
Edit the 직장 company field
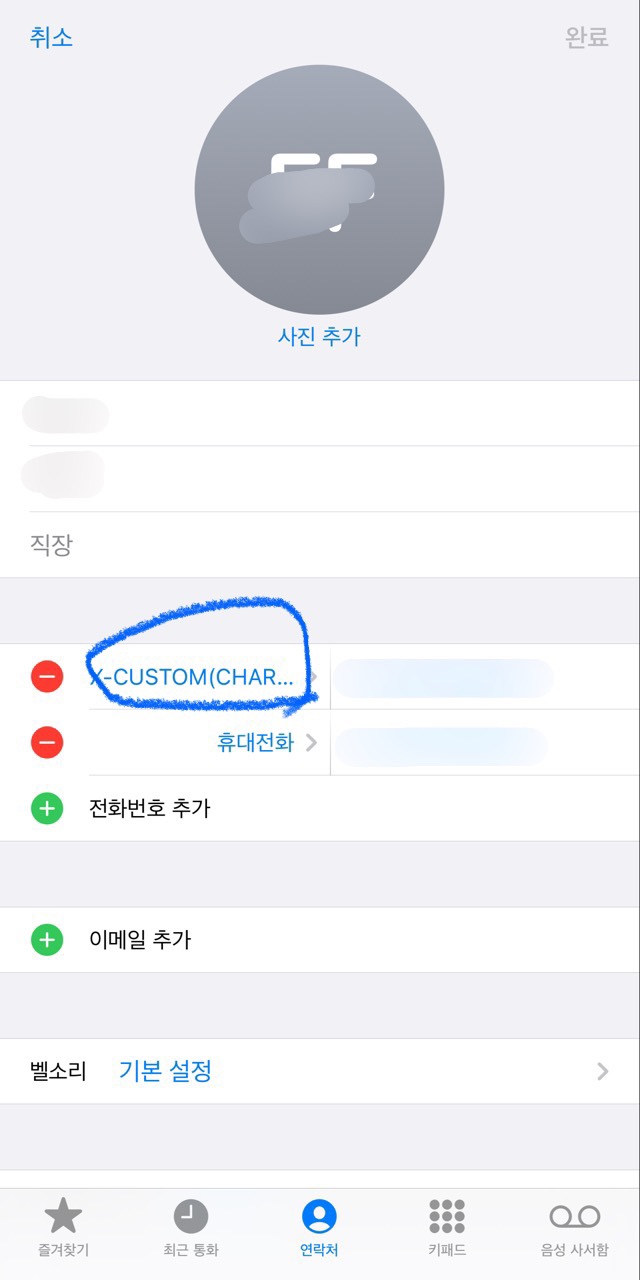coord(320,545)
